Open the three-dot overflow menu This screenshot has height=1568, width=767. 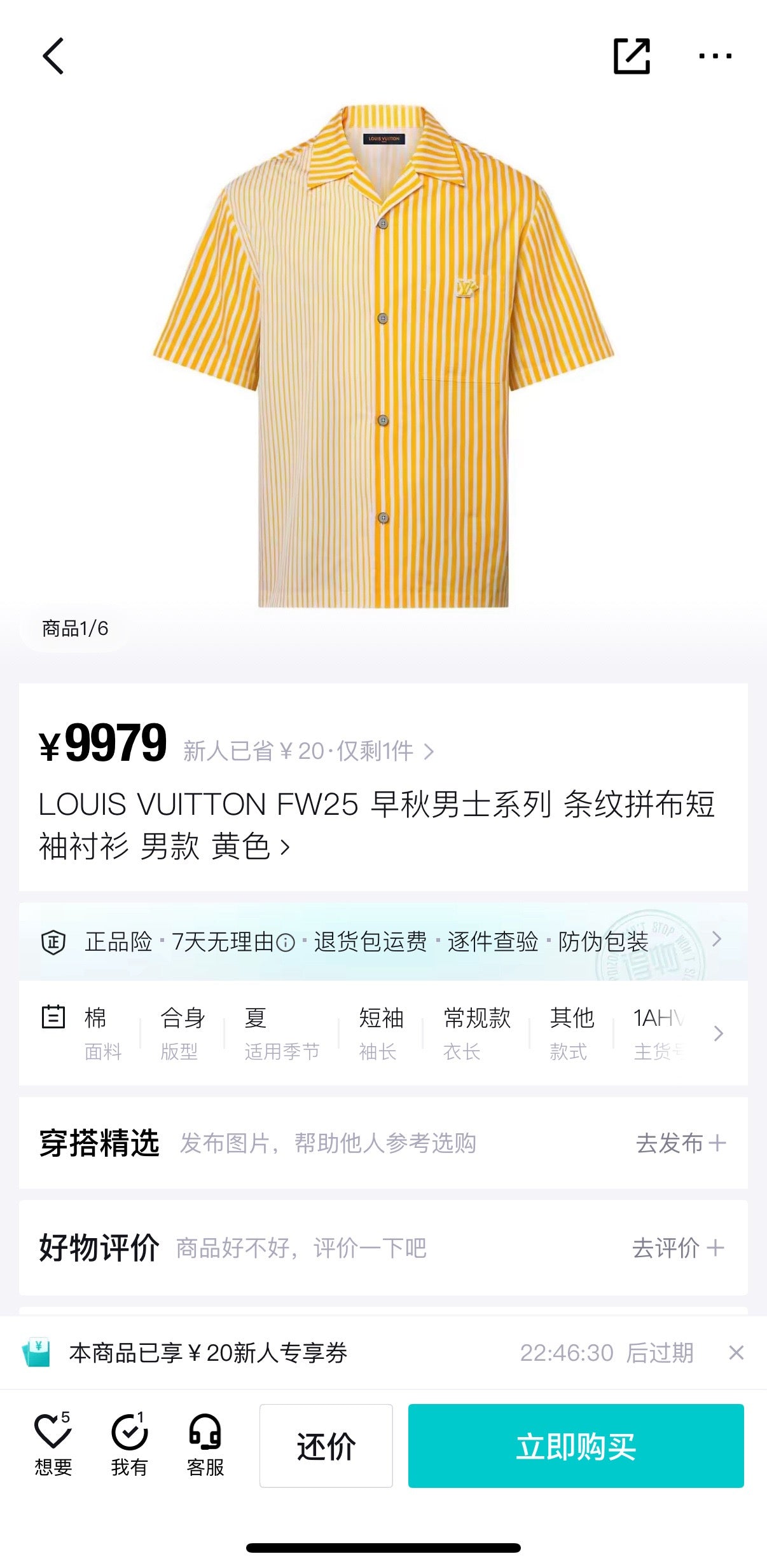(x=715, y=57)
